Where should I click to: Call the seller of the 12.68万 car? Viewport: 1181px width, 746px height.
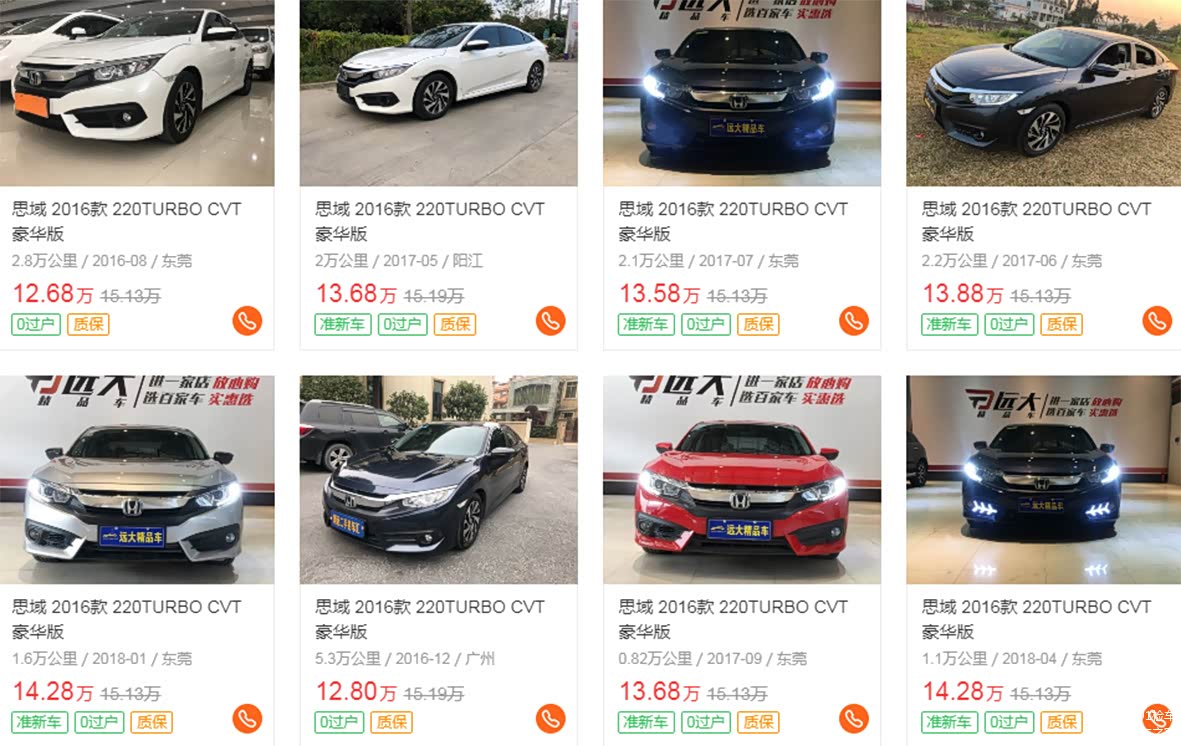pos(247,321)
